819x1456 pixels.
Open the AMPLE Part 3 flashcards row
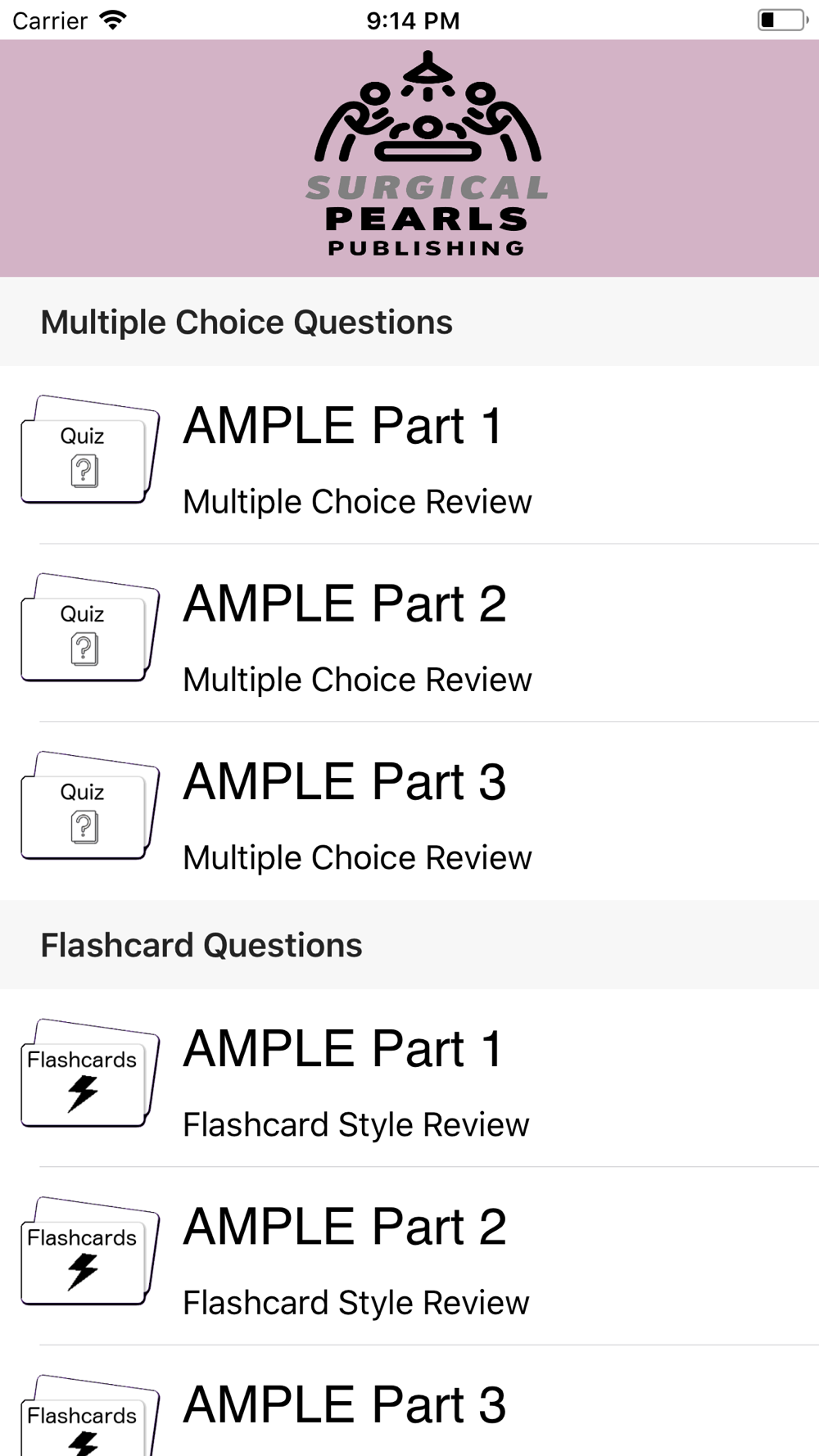pos(409,1401)
